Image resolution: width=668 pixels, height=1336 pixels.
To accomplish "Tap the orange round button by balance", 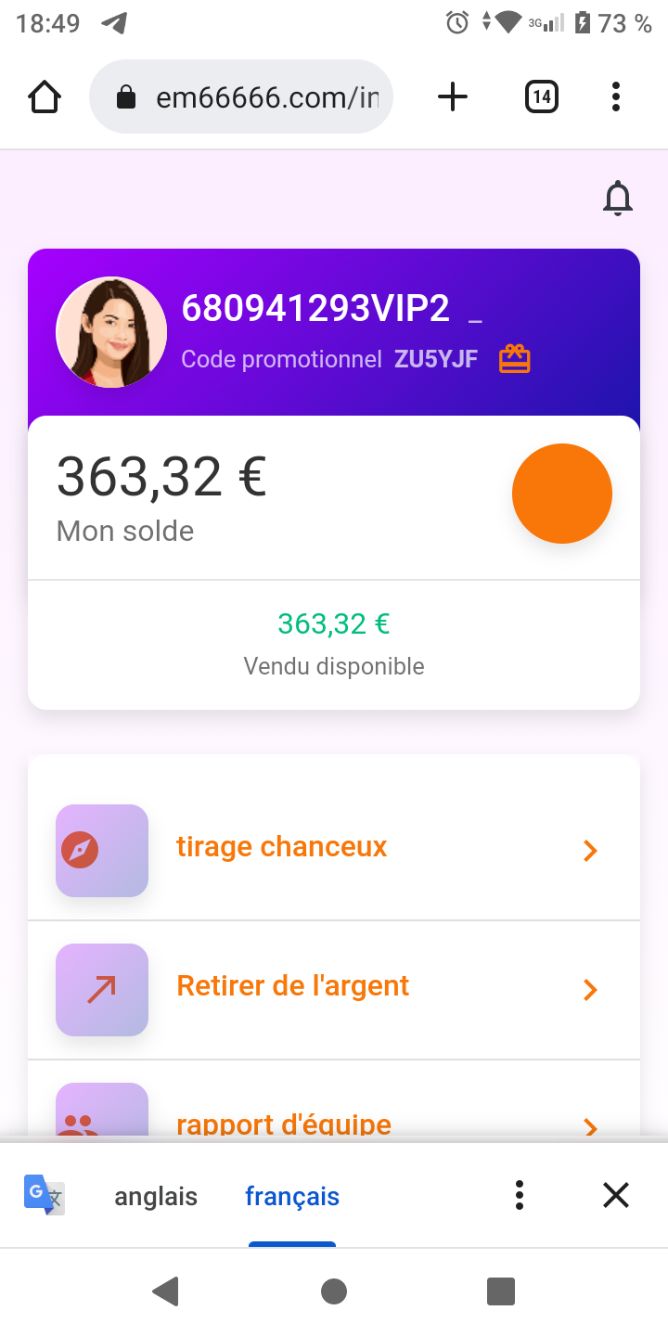I will tap(561, 494).
